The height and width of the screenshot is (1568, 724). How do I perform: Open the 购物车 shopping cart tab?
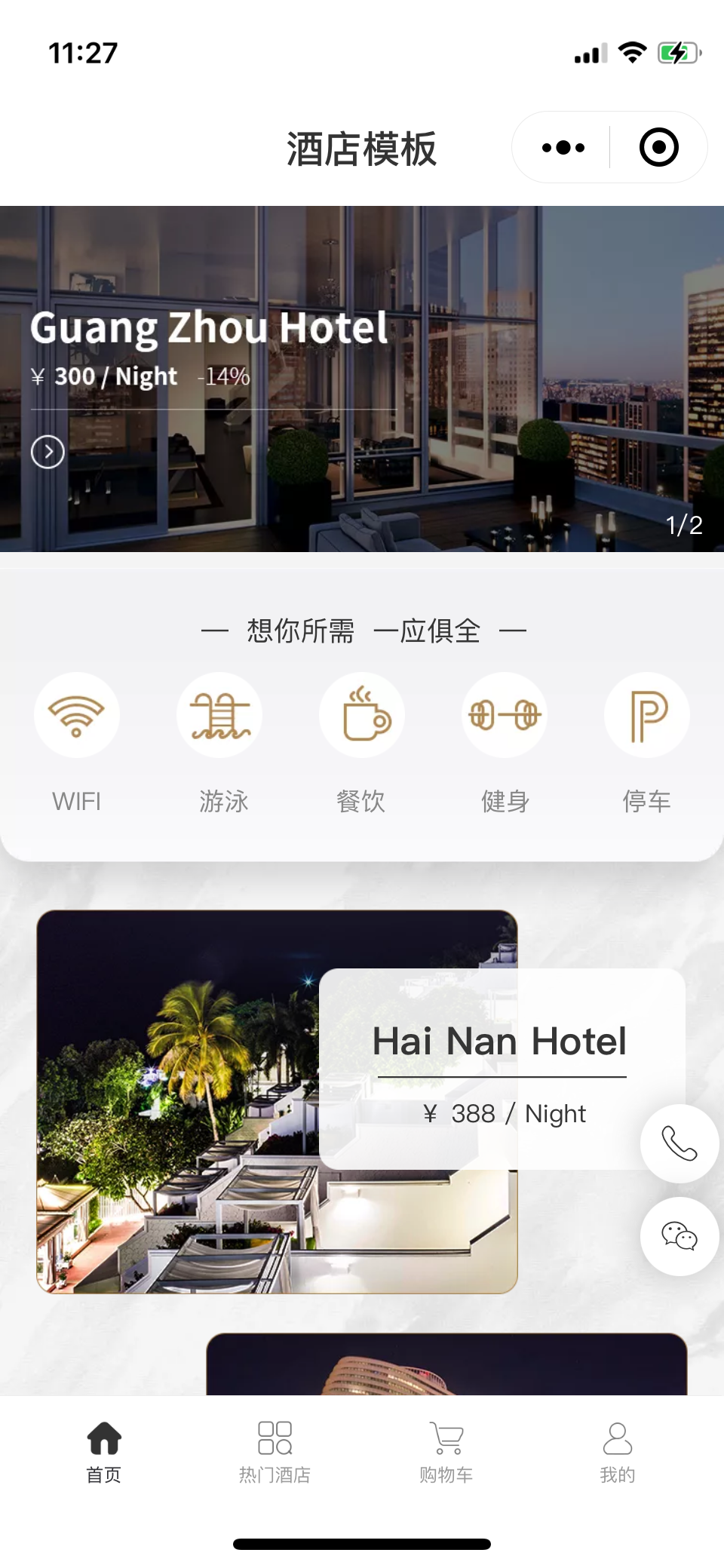pyautogui.click(x=446, y=1451)
